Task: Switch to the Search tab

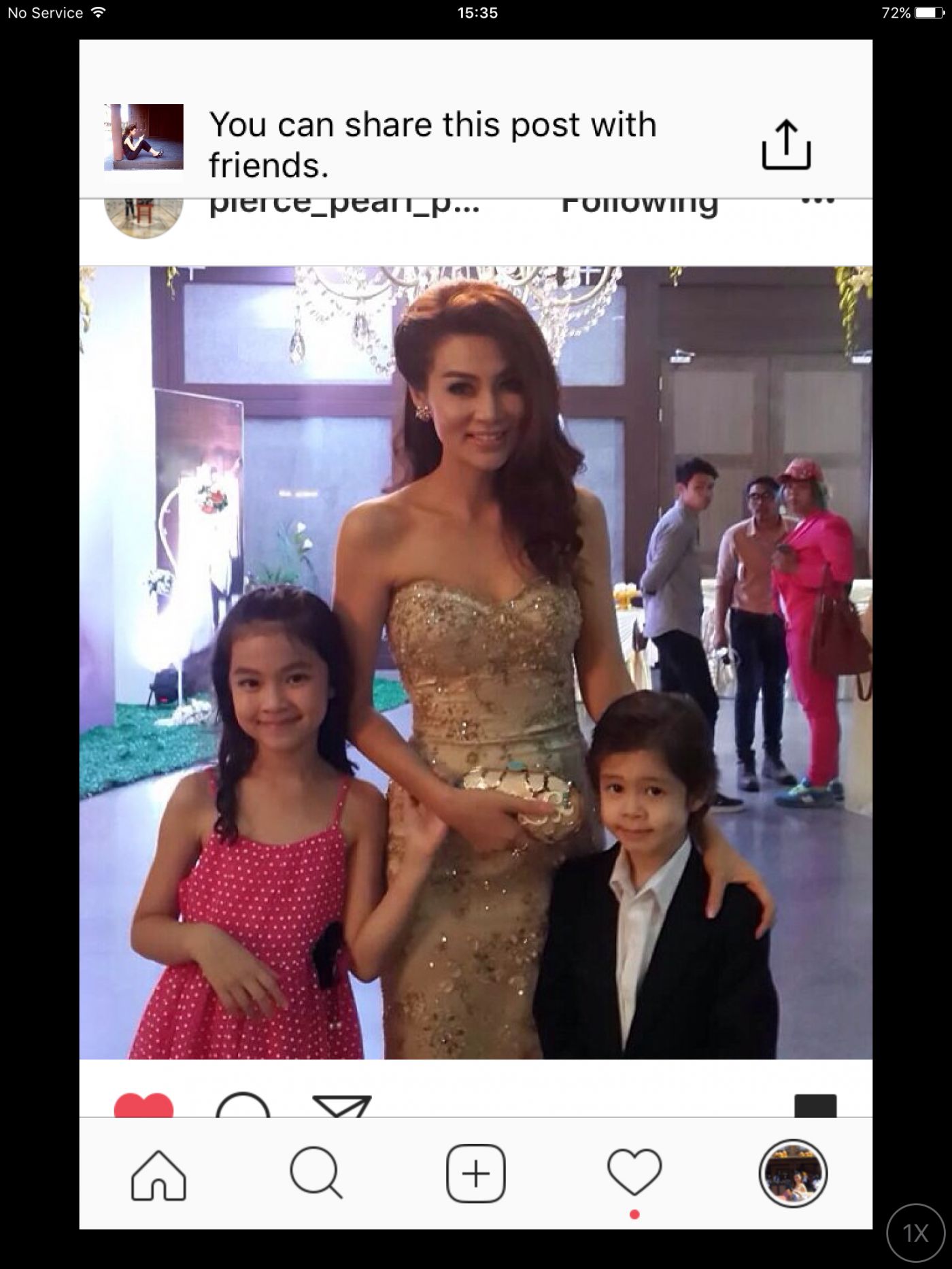Action: point(316,1173)
